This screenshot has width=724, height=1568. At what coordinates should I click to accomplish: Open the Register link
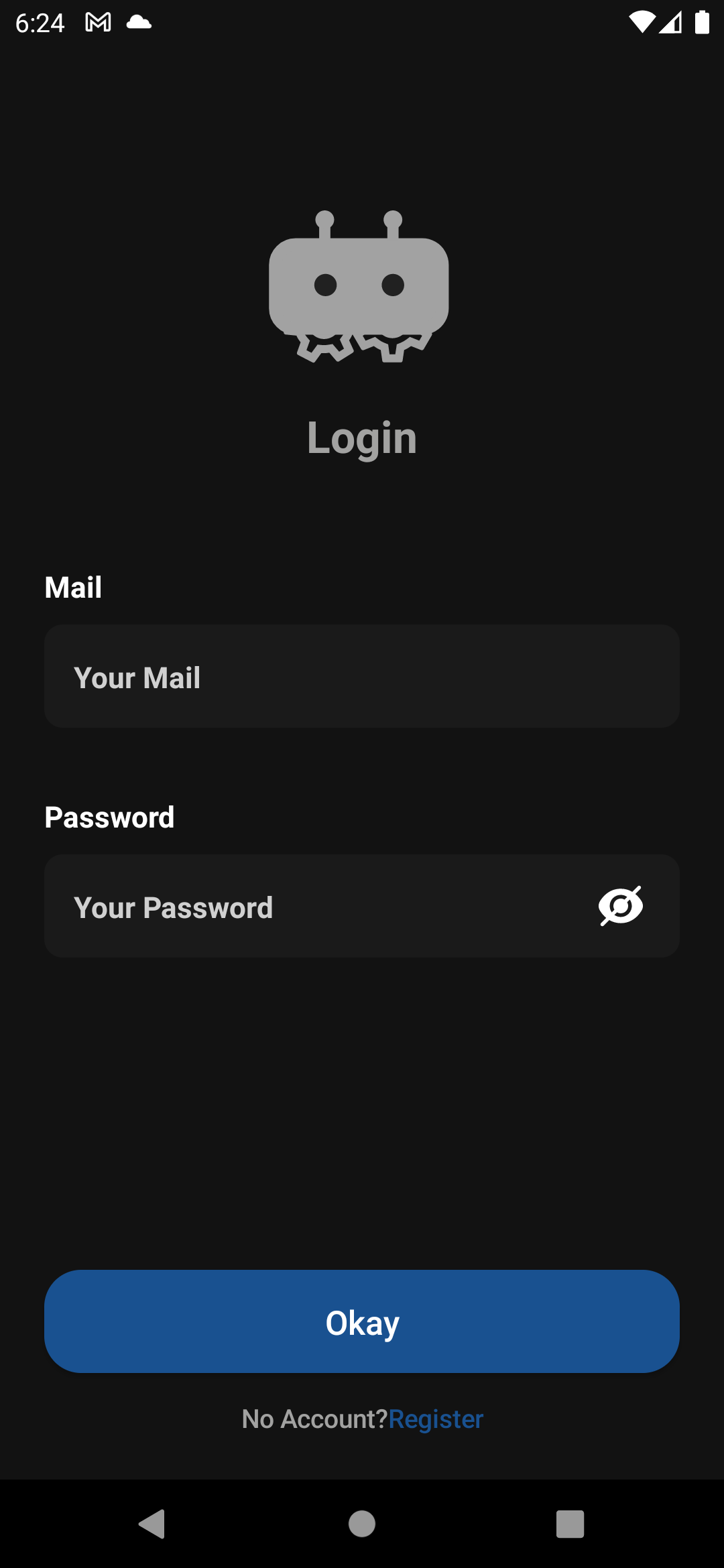point(436,1419)
